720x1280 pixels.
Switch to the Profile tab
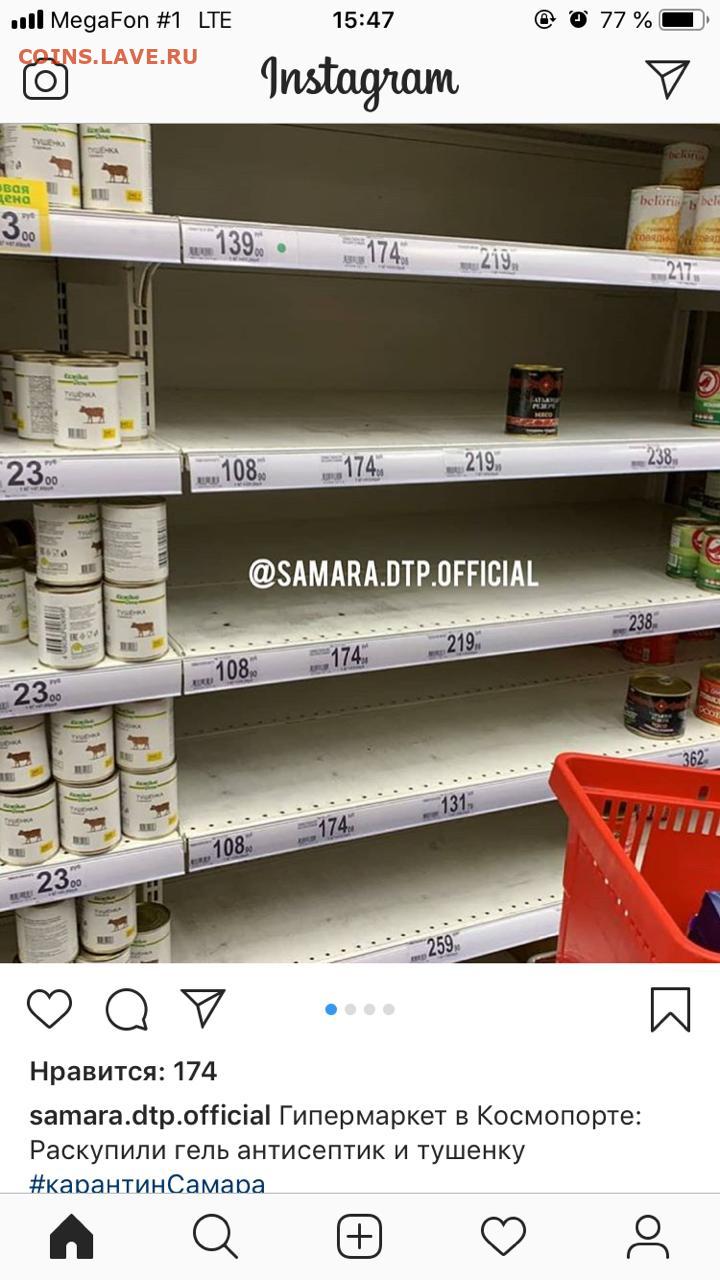tap(647, 1237)
